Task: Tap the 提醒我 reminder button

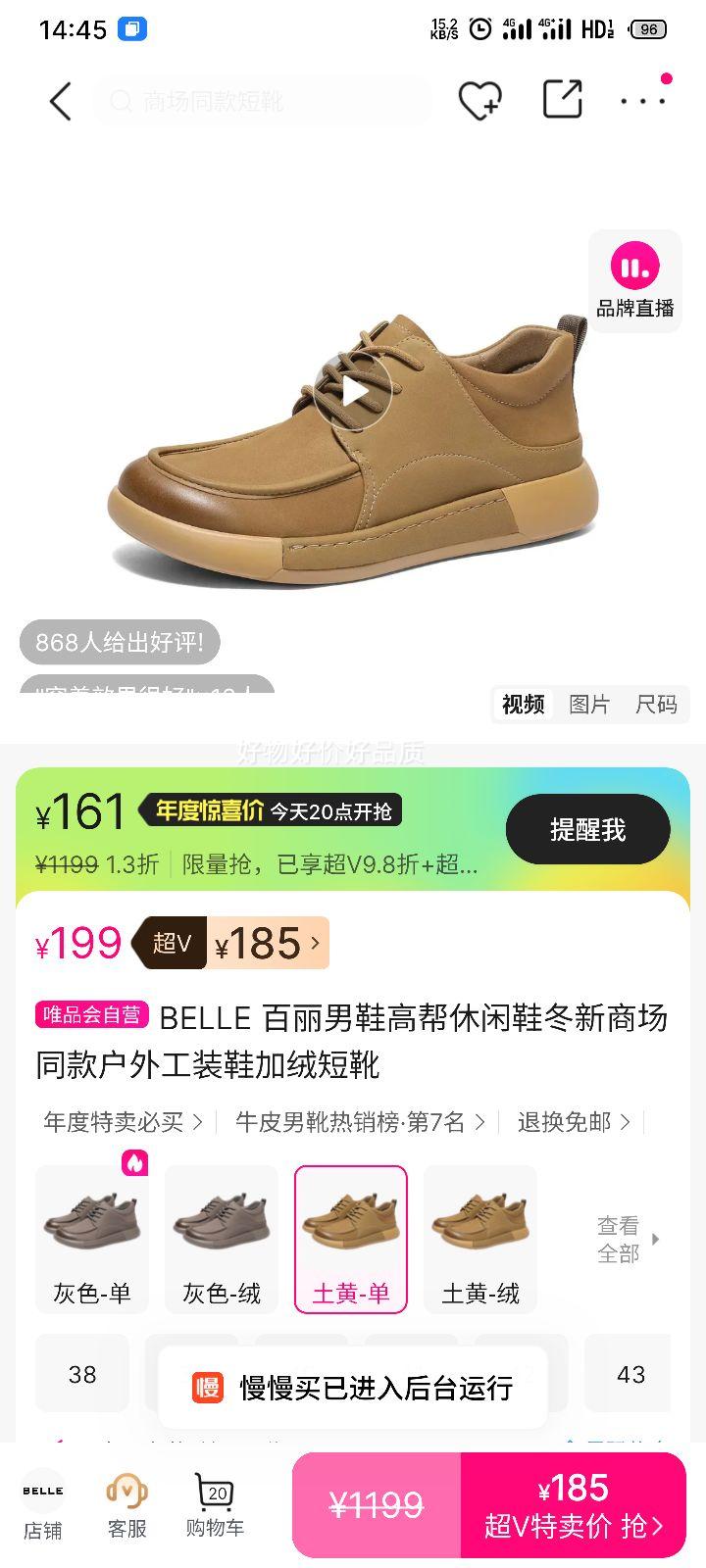Action: [587, 828]
